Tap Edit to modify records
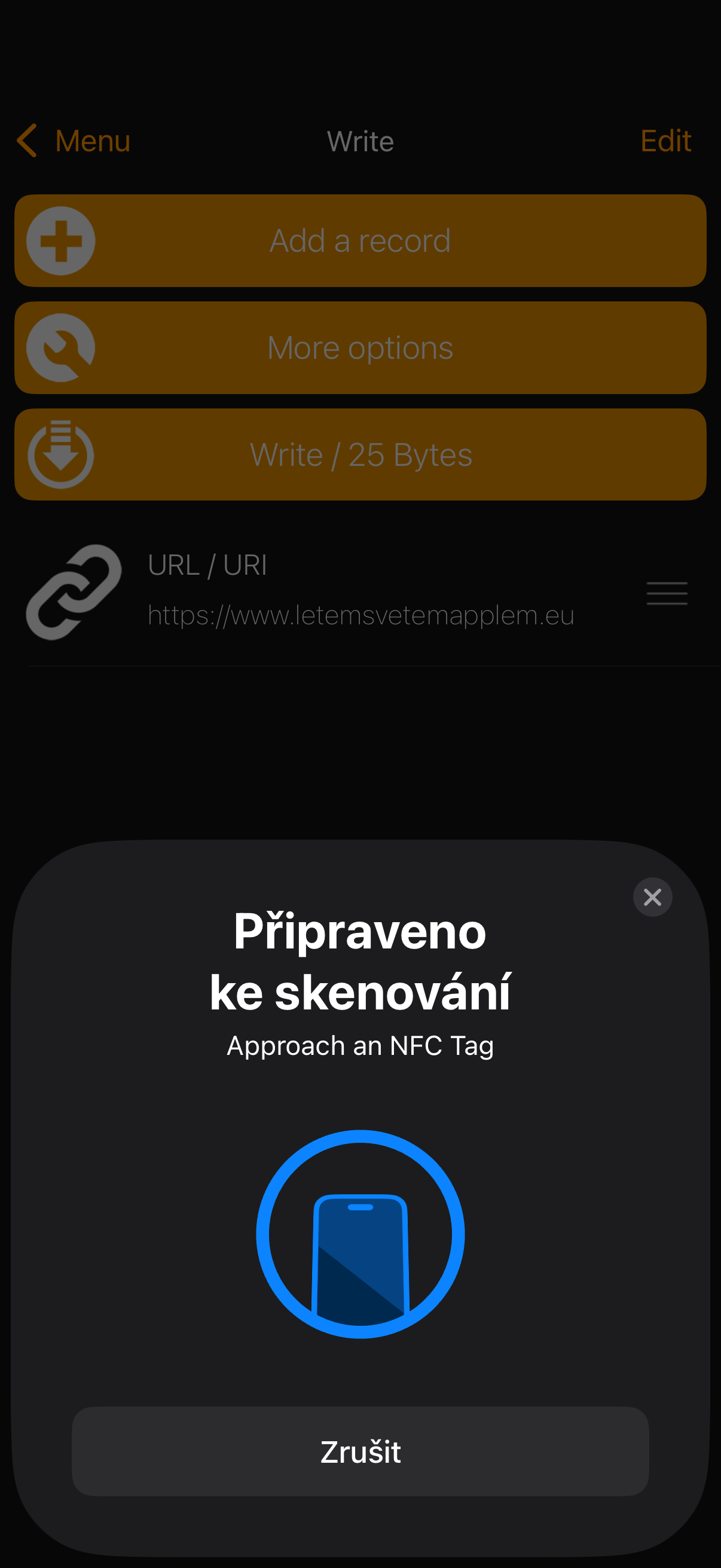 [665, 141]
